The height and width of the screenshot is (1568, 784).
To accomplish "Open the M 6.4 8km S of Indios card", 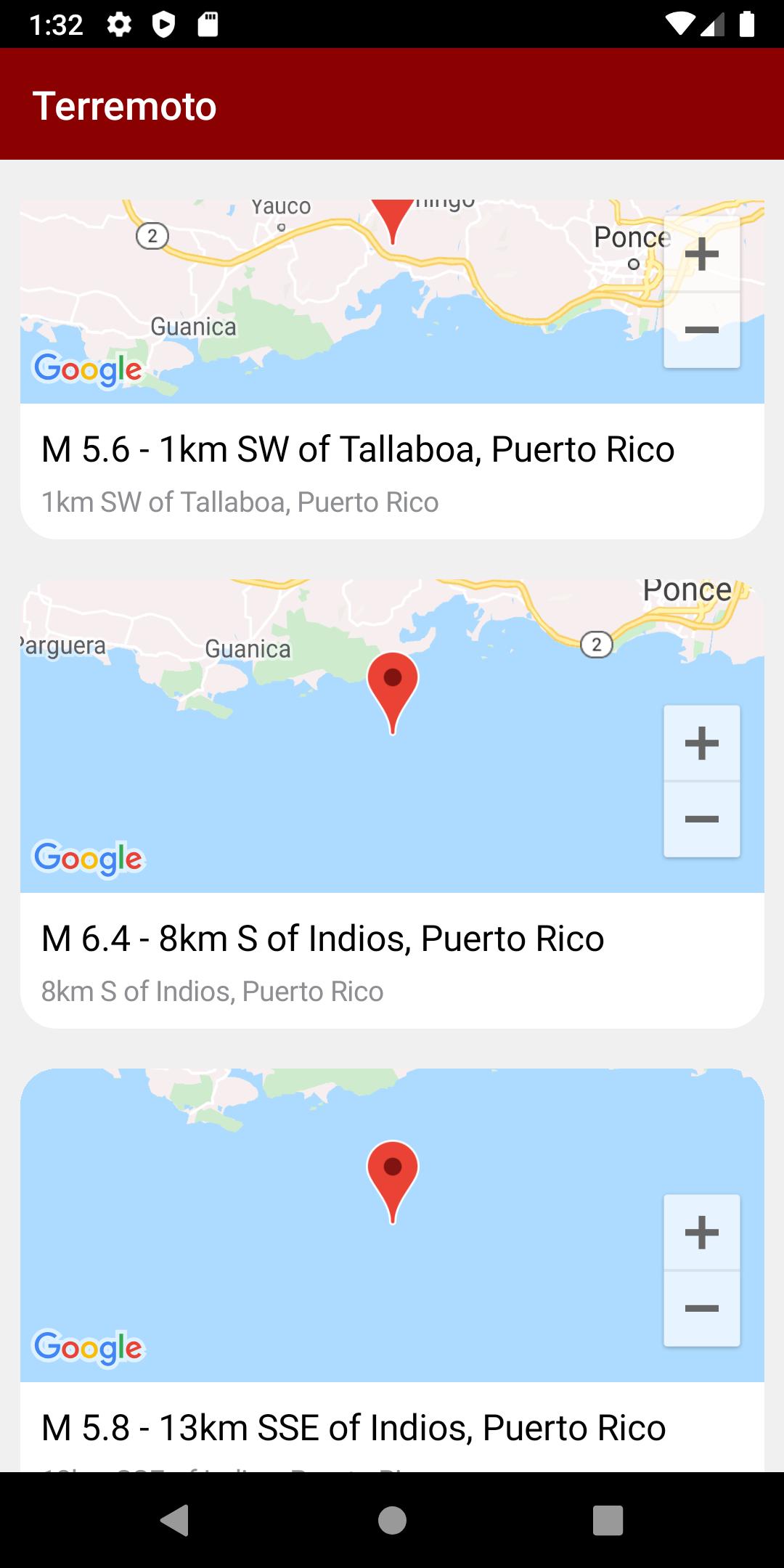I will (322, 939).
